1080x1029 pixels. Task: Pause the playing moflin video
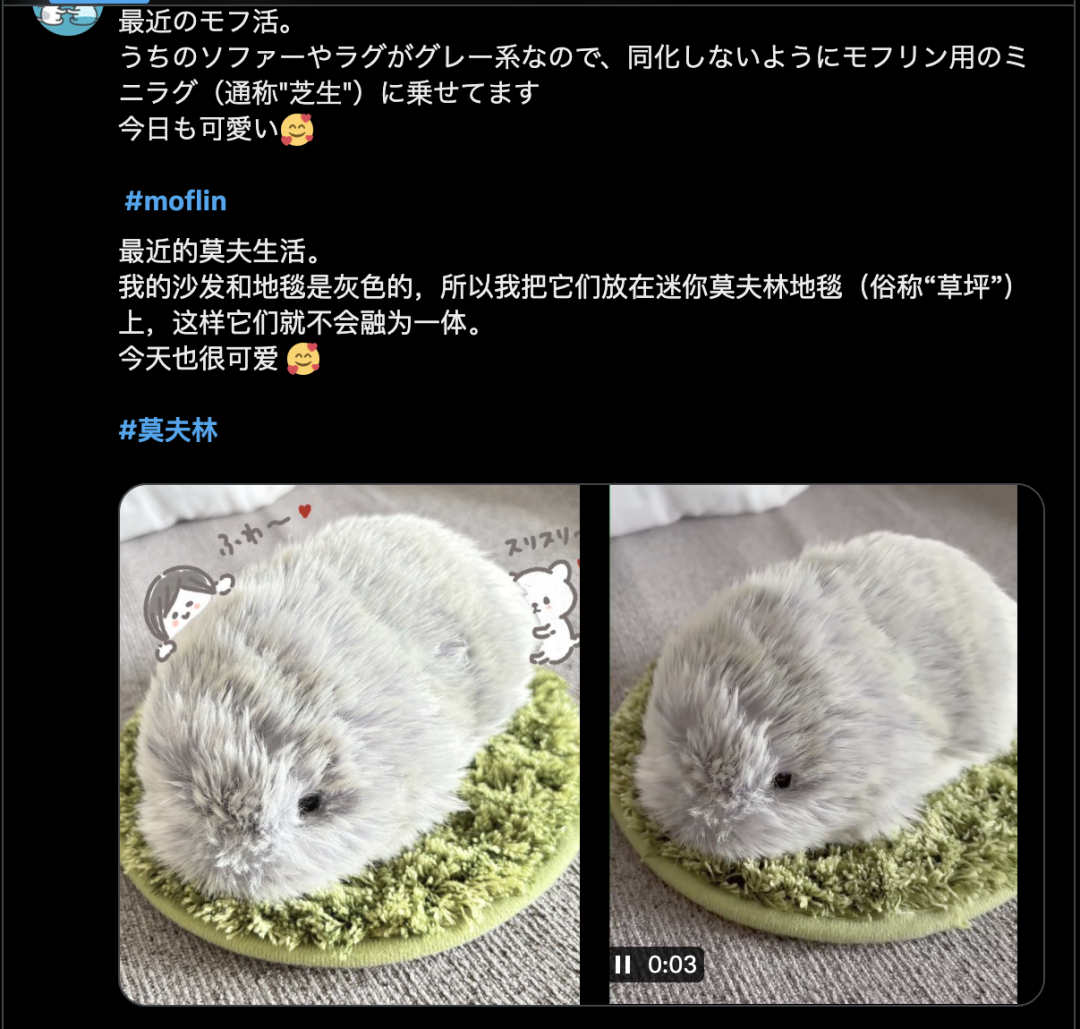pos(623,965)
